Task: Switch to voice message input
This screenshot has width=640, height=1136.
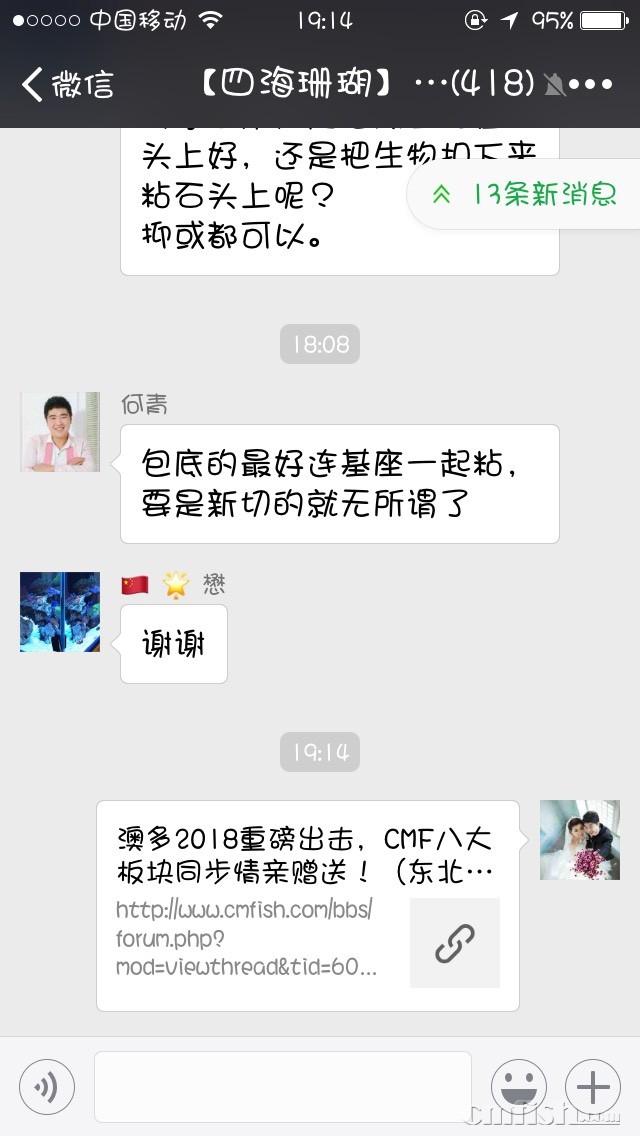Action: pyautogui.click(x=47, y=1086)
